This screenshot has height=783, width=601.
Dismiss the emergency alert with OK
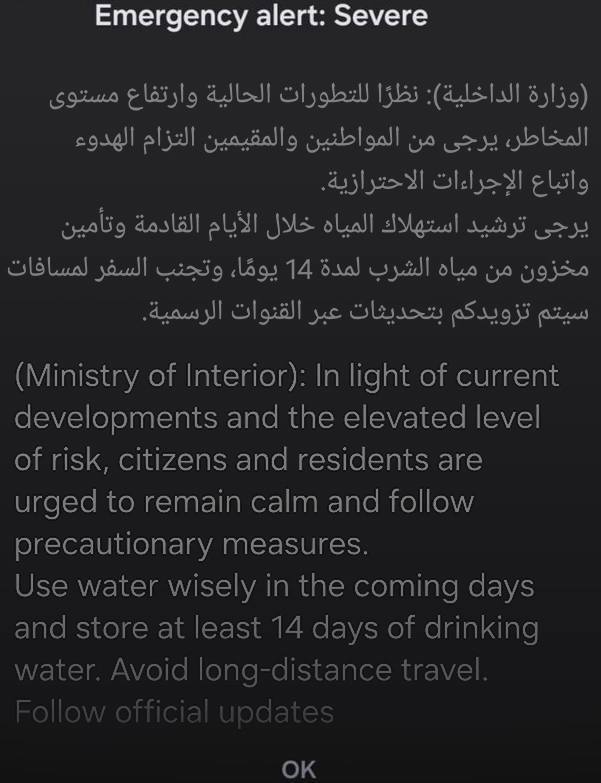pos(299,768)
